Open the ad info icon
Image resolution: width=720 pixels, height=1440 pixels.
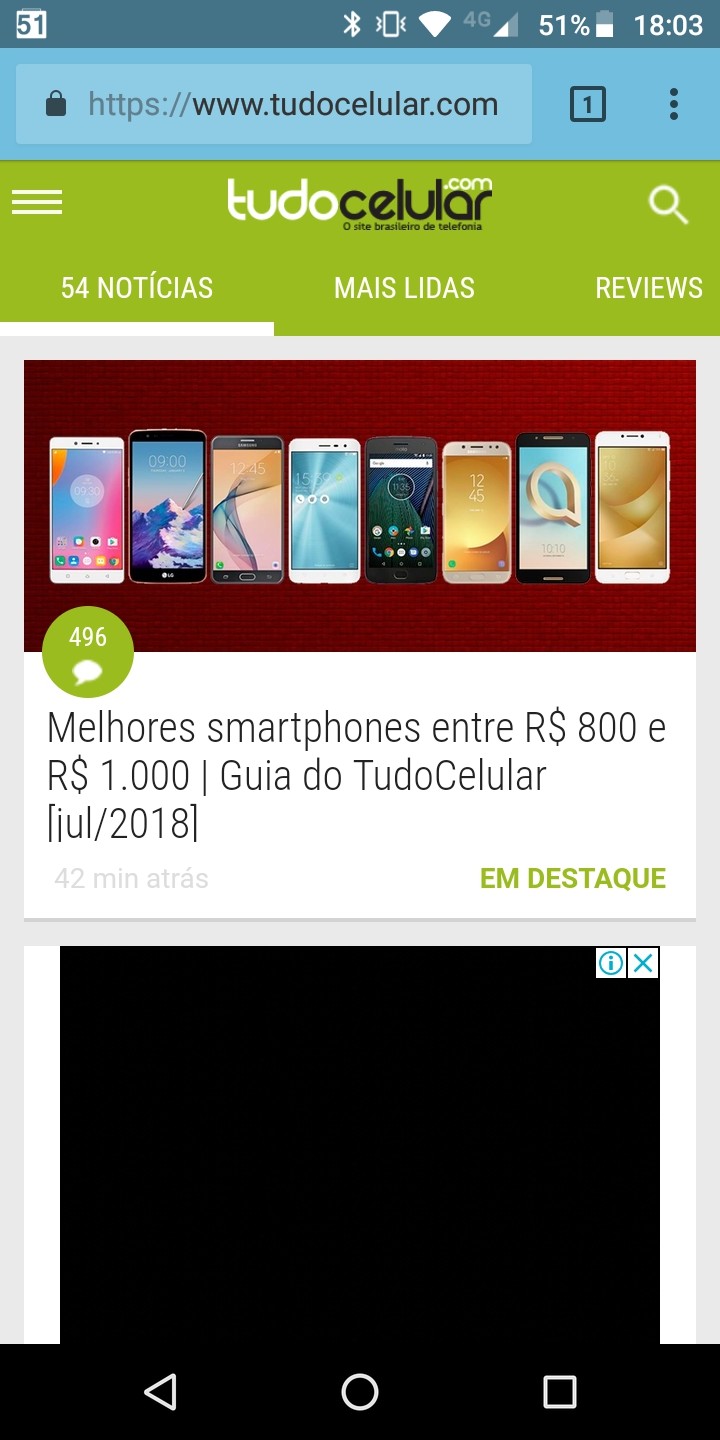(611, 963)
